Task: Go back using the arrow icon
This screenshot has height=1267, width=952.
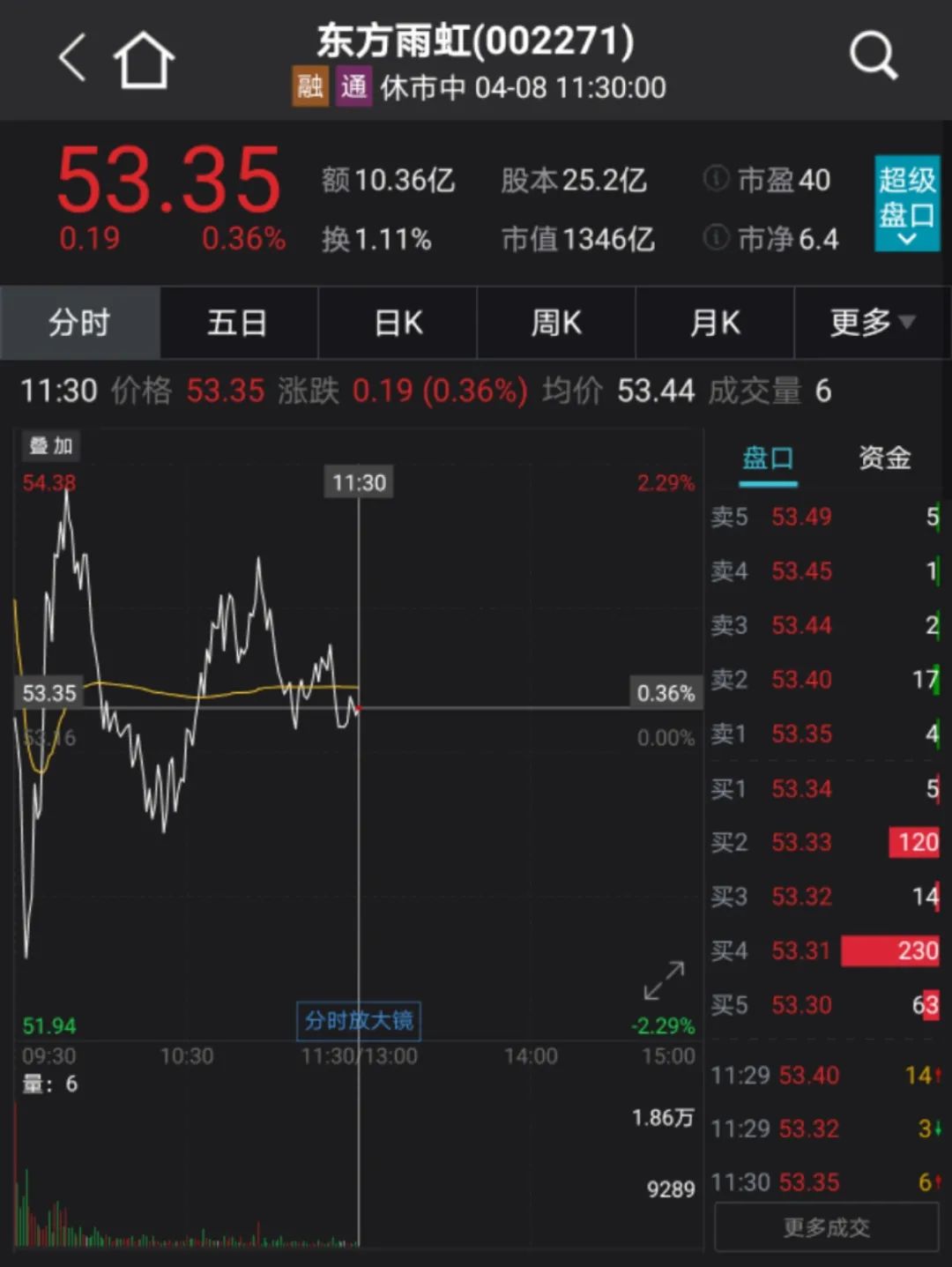Action: pyautogui.click(x=72, y=58)
